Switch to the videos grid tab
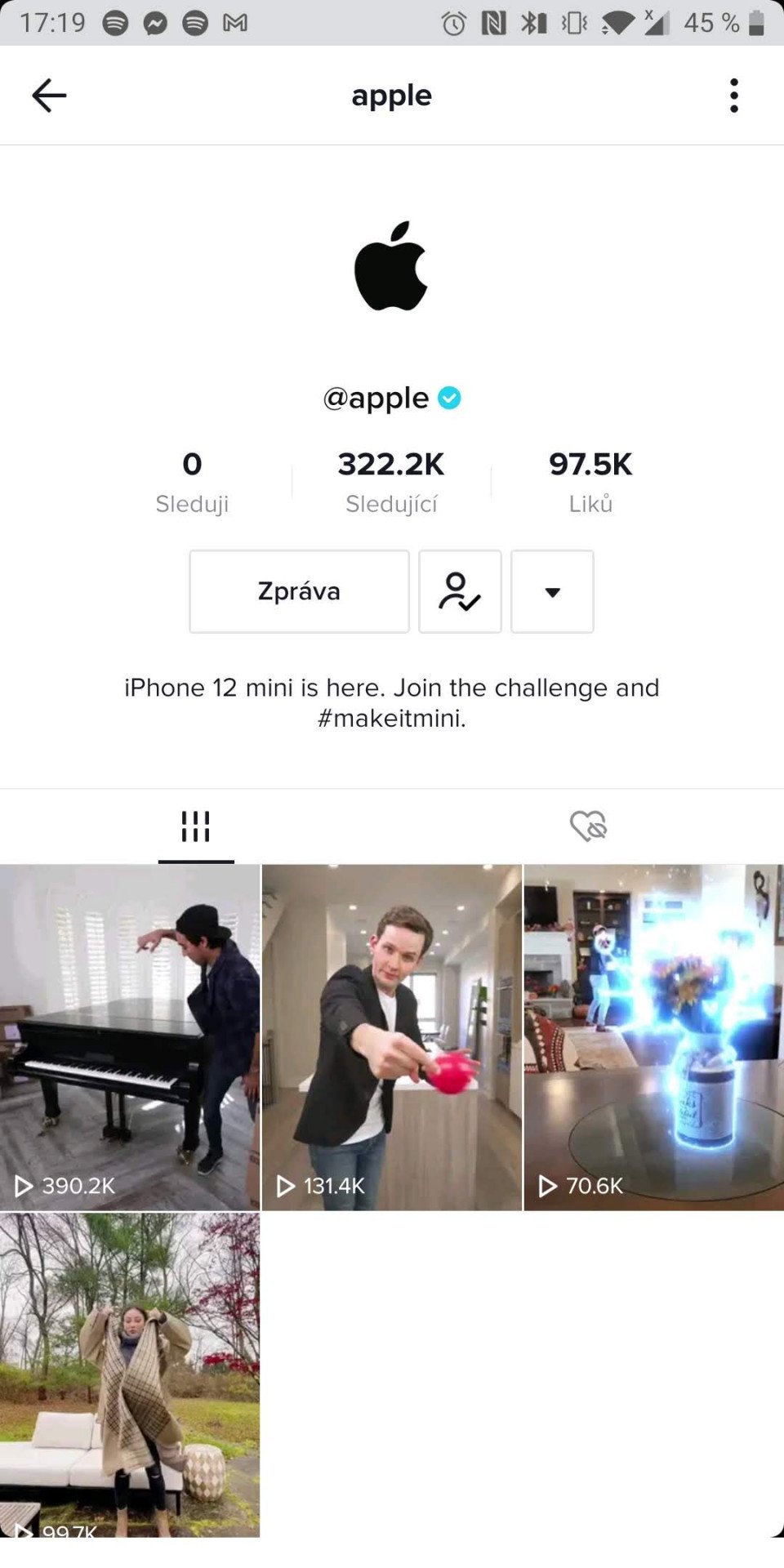 [x=196, y=826]
